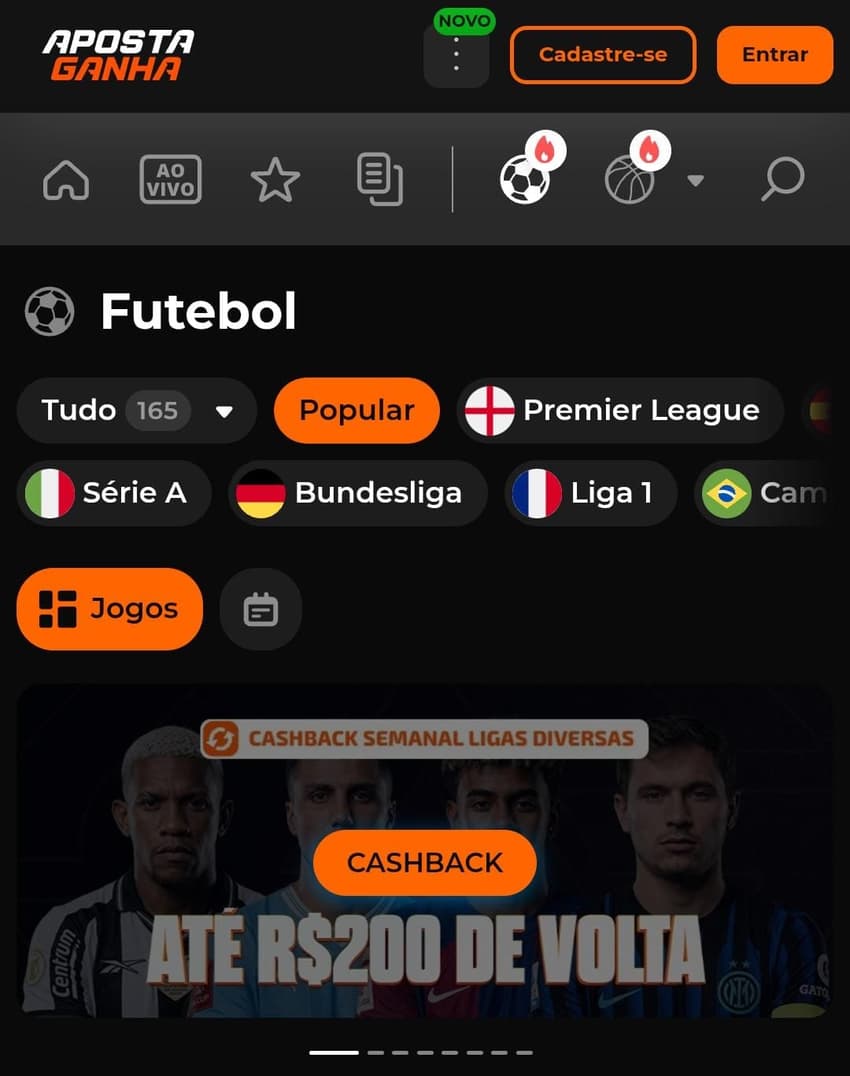Open the calendar schedule view icon
The width and height of the screenshot is (850, 1076).
pyautogui.click(x=260, y=609)
